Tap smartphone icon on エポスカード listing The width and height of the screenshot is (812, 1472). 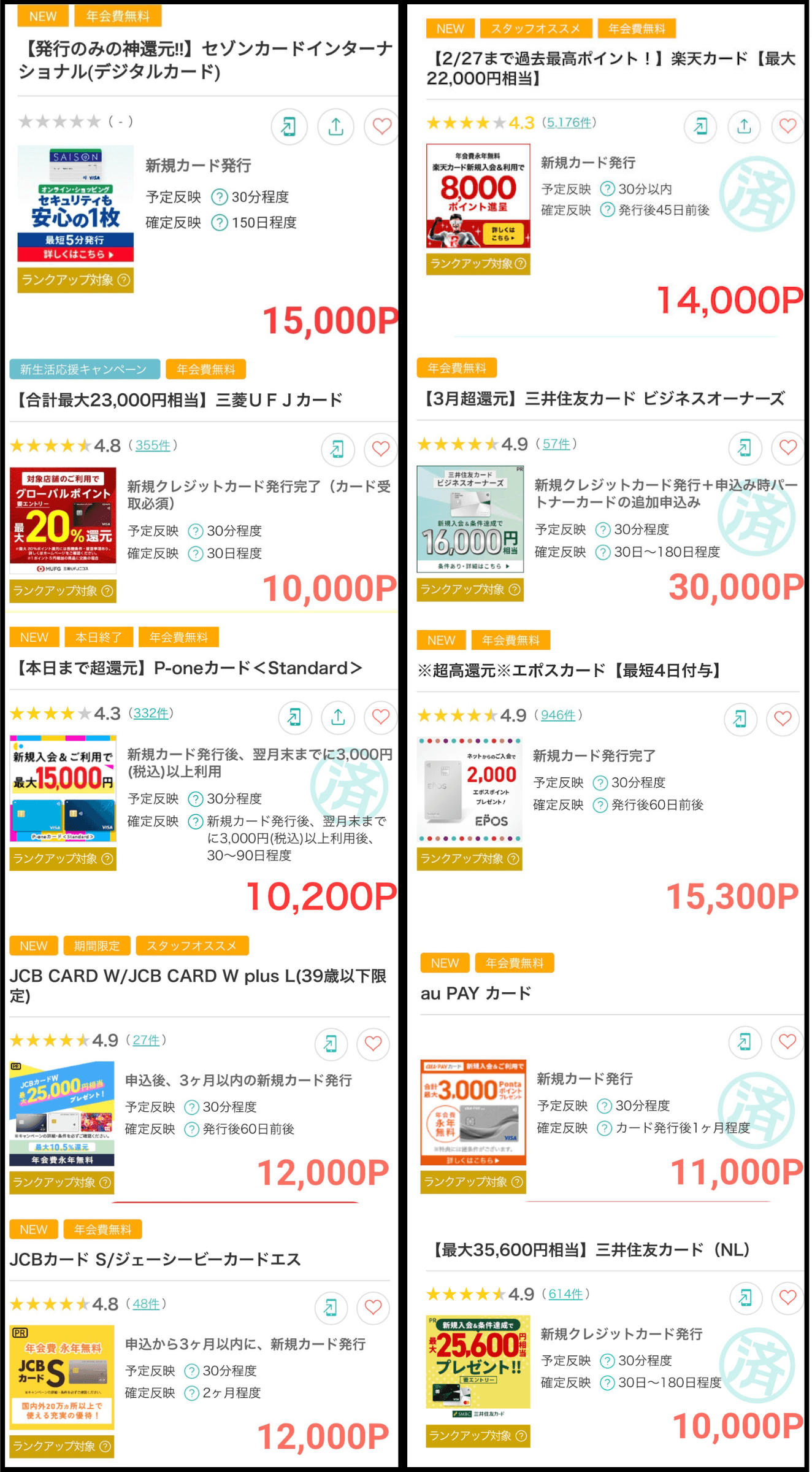pyautogui.click(x=740, y=720)
